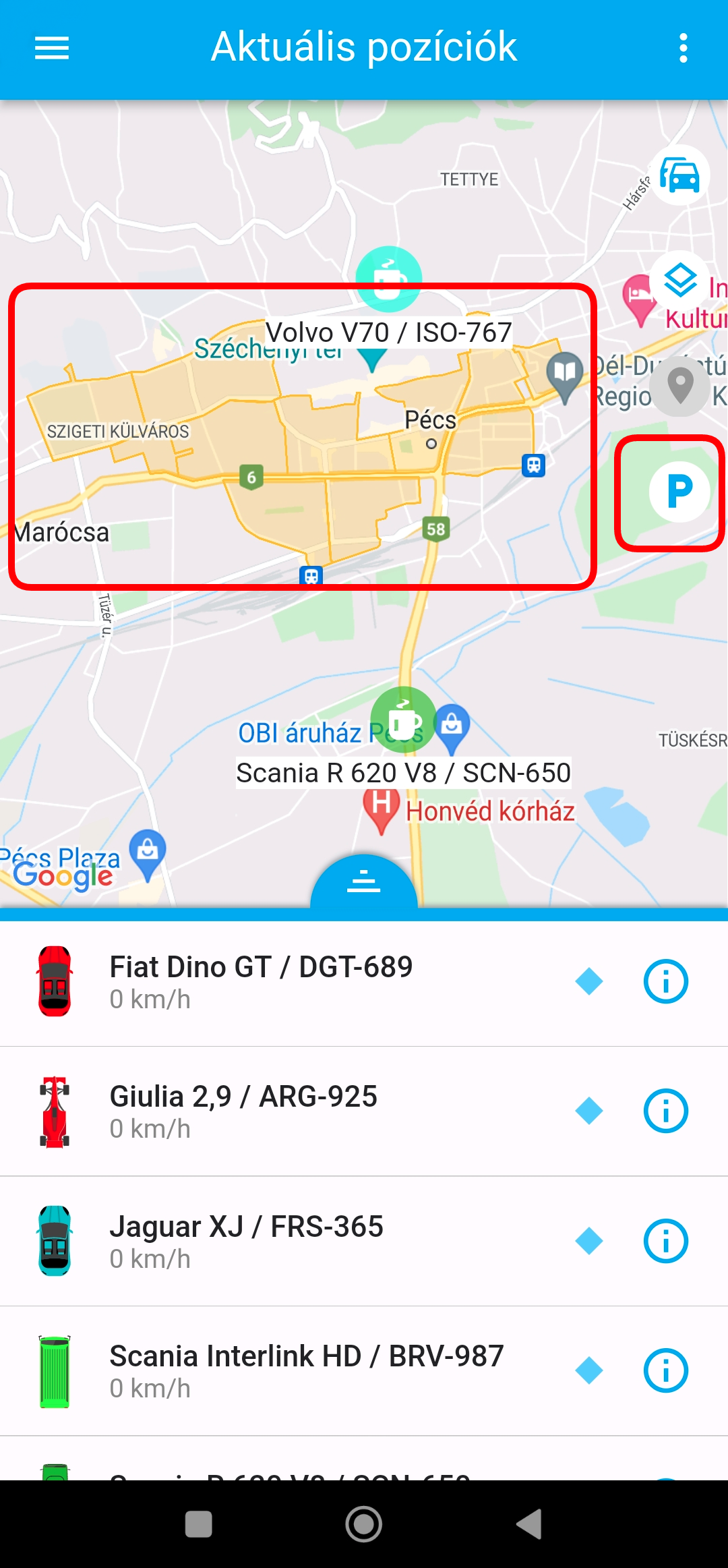
Task: Tap the blue panel handle above the list
Action: (x=364, y=881)
